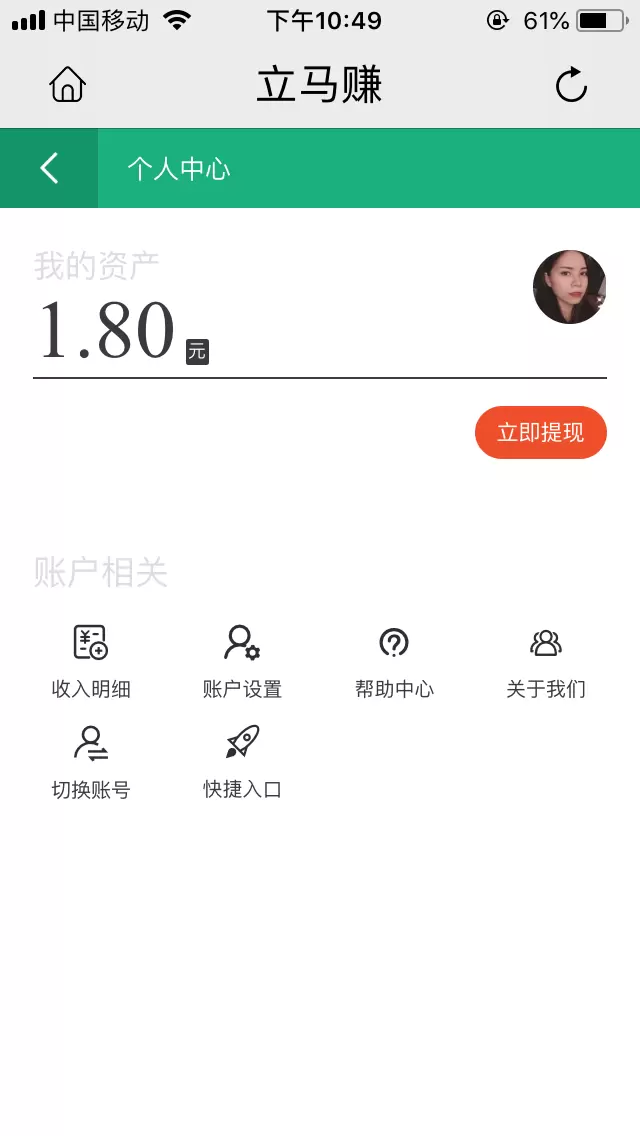Visit the 帮助中心 help center
This screenshot has width=640, height=1136.
pos(394,660)
